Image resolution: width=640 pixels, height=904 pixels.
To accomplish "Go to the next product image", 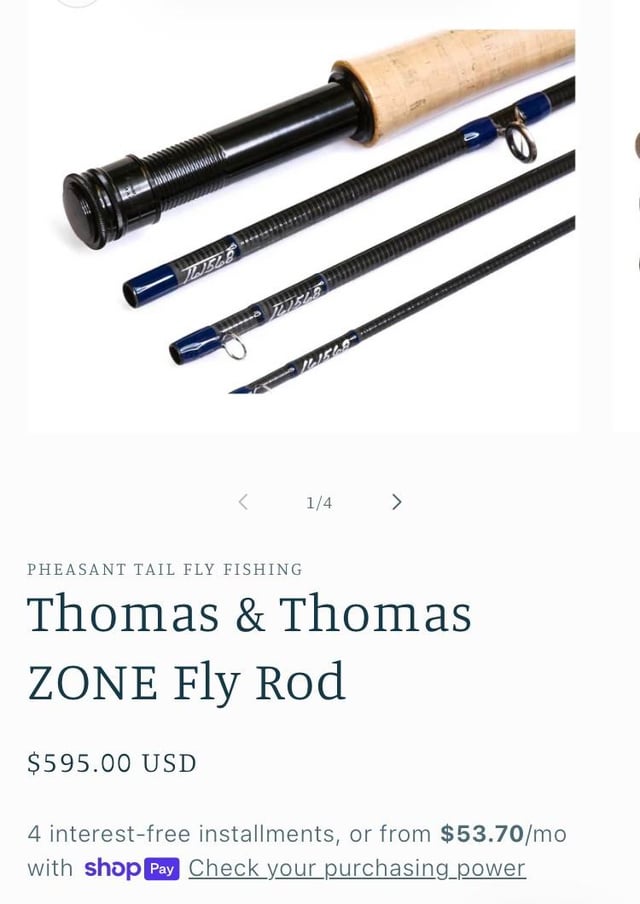I will (397, 502).
